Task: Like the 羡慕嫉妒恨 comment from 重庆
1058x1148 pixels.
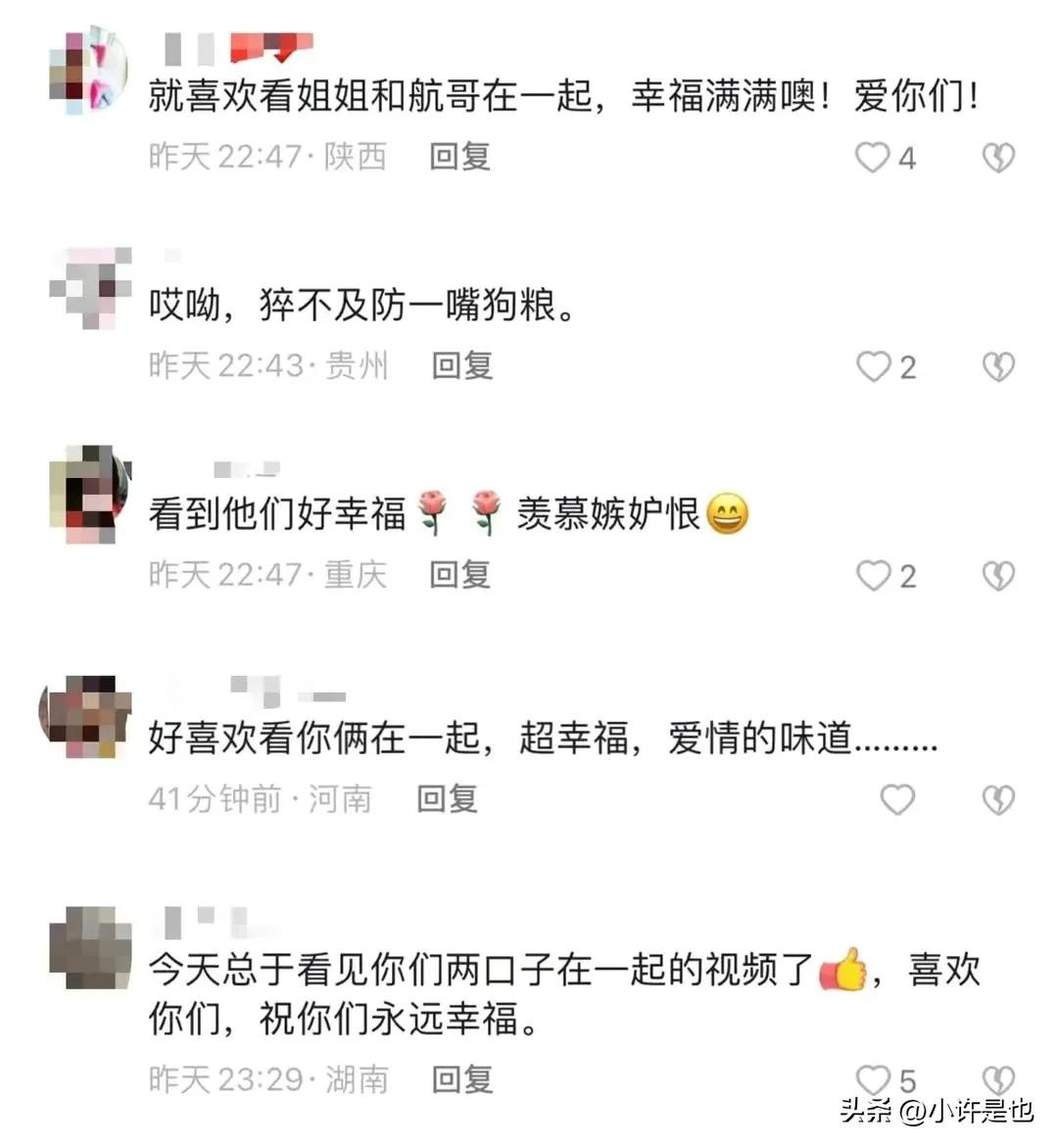Action: (x=872, y=576)
